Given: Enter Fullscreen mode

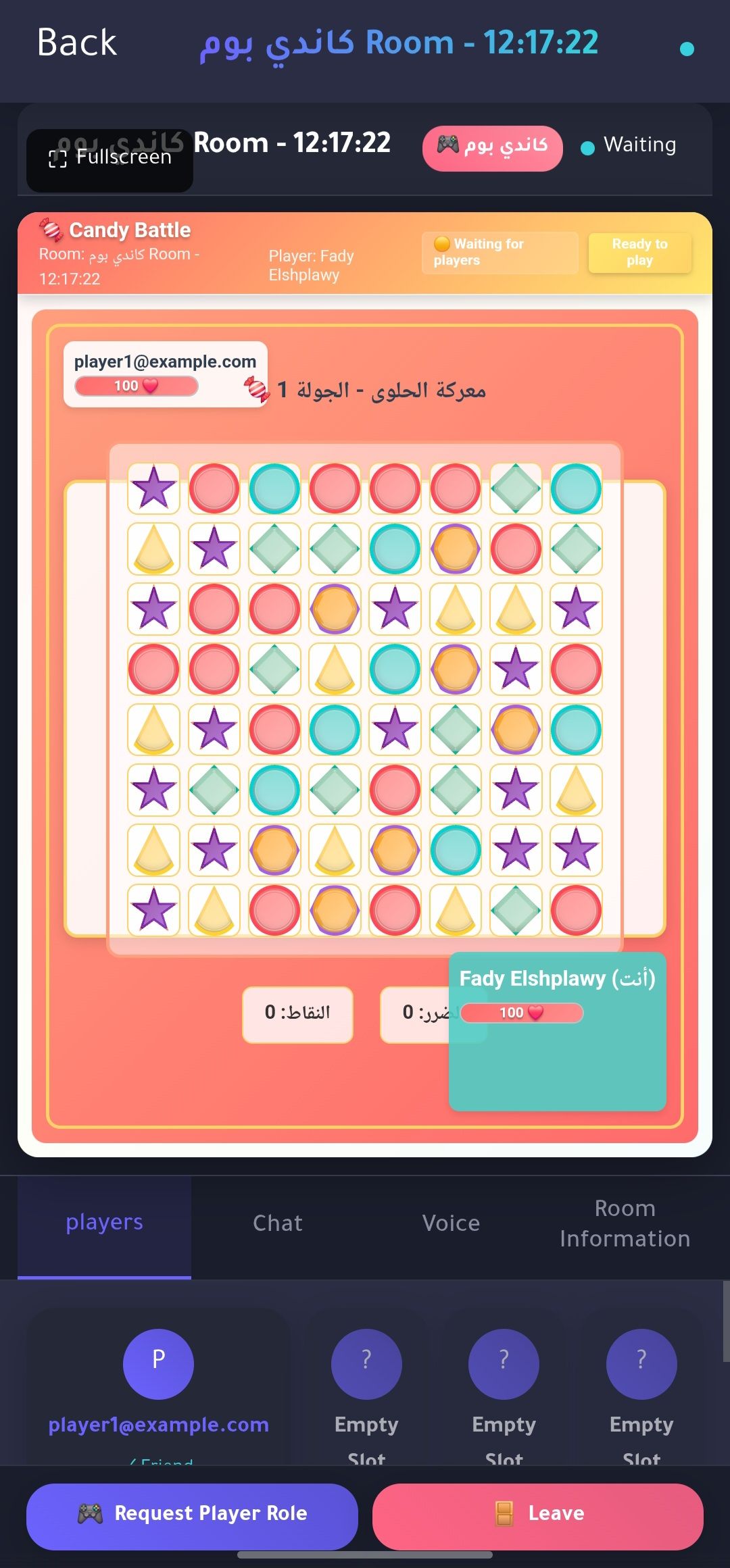Looking at the screenshot, I should click(110, 158).
